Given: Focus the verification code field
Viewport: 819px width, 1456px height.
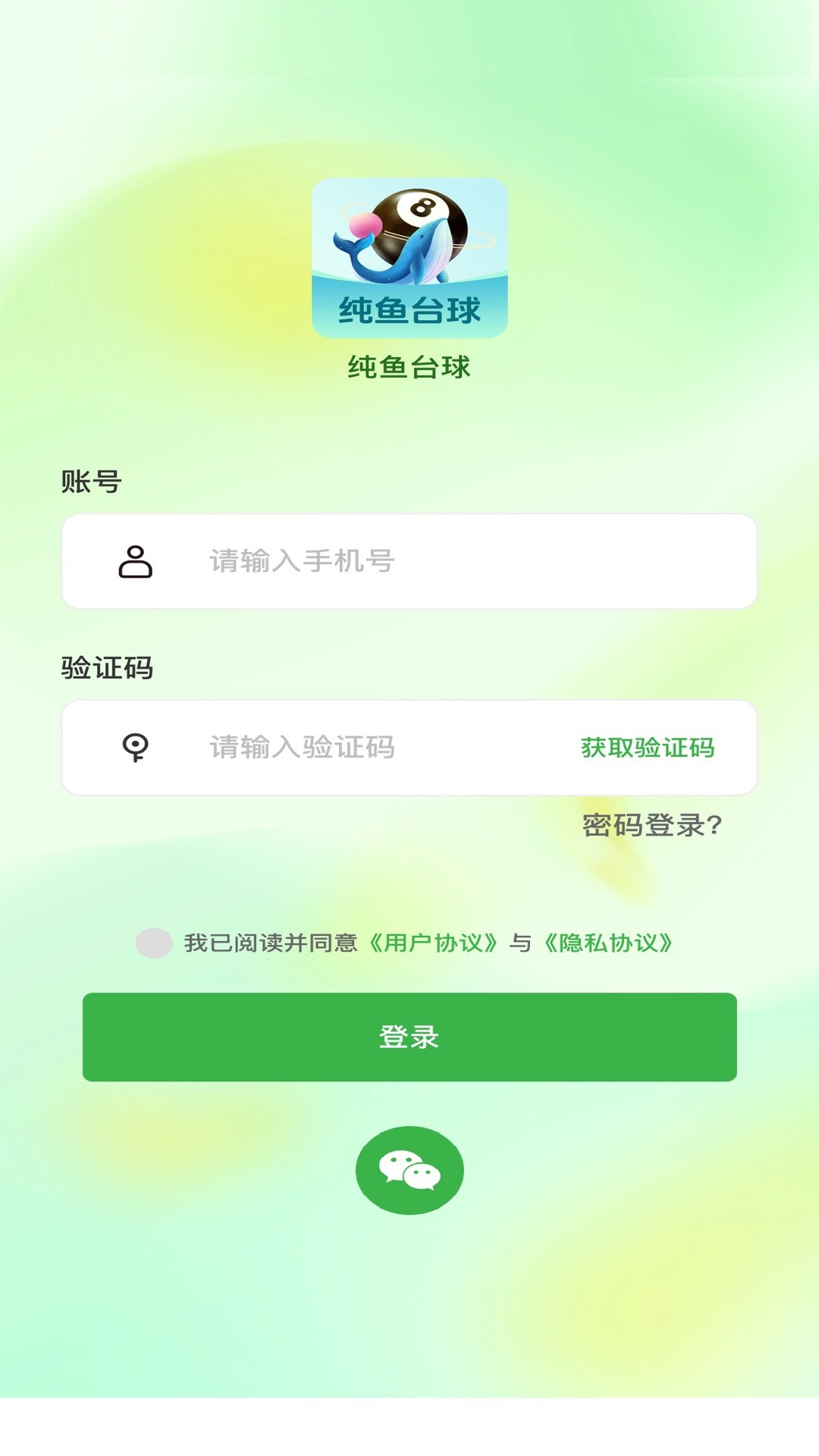Looking at the screenshot, I should [x=364, y=748].
